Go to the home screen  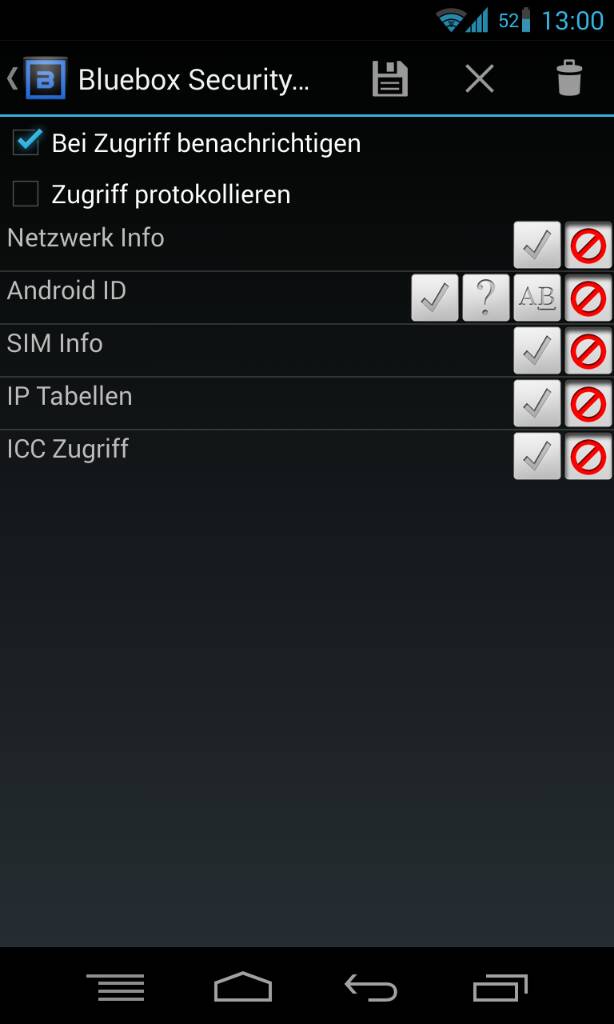coord(243,987)
